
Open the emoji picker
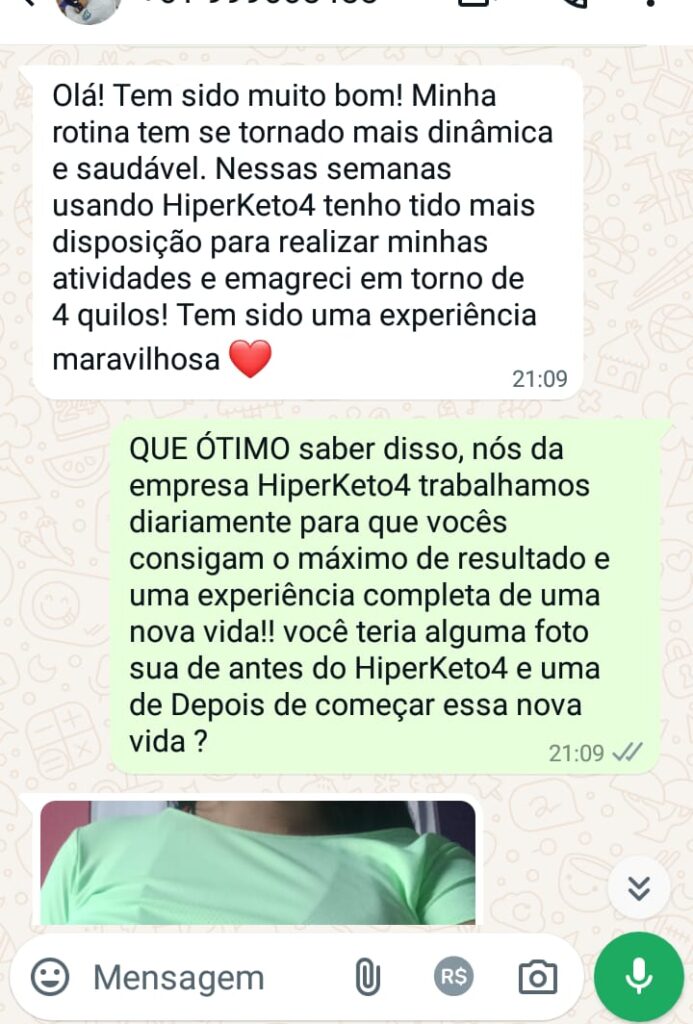[x=50, y=976]
